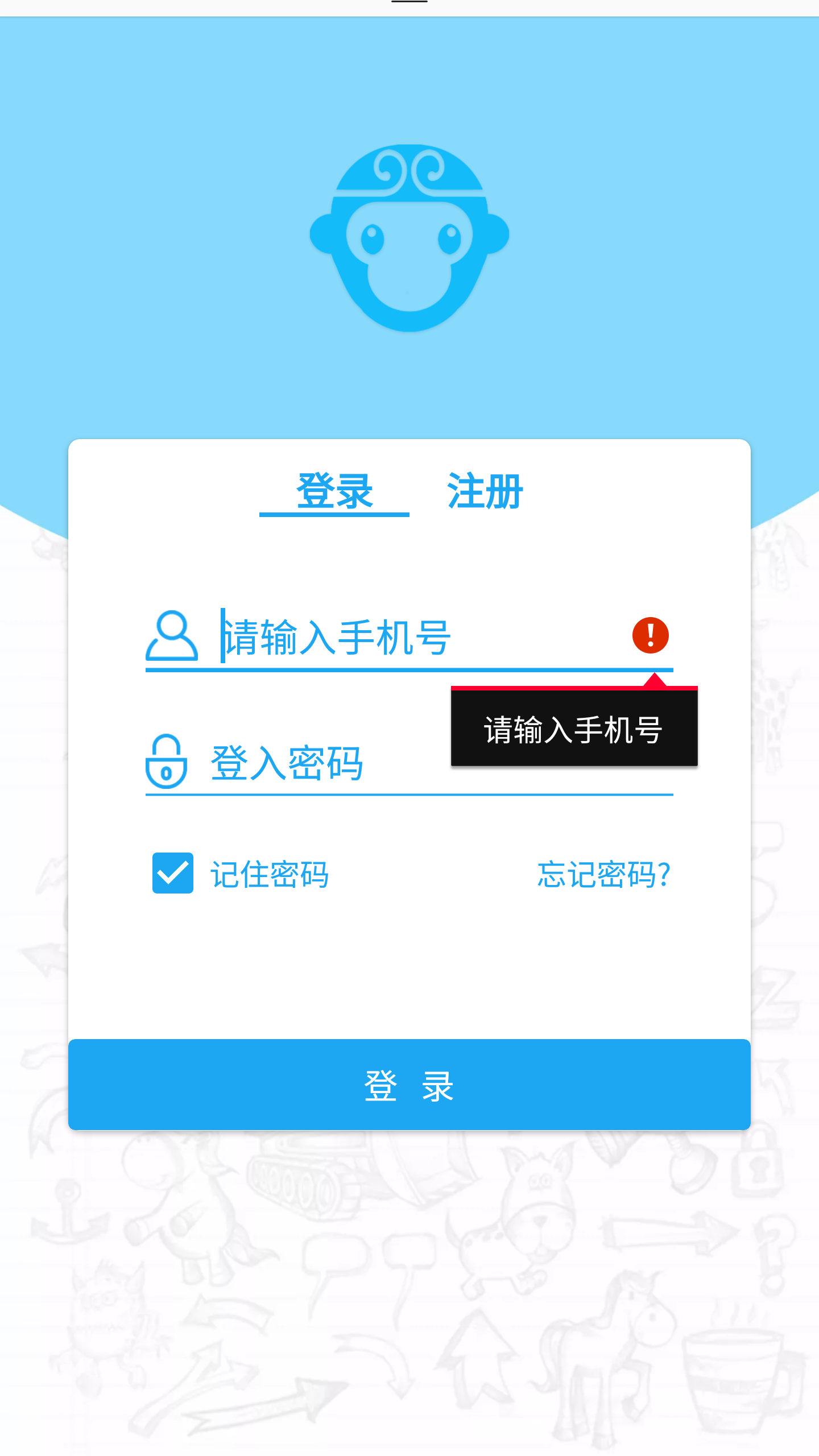Tap the red error exclamation icon
Screen dimensions: 819x1456
(650, 635)
